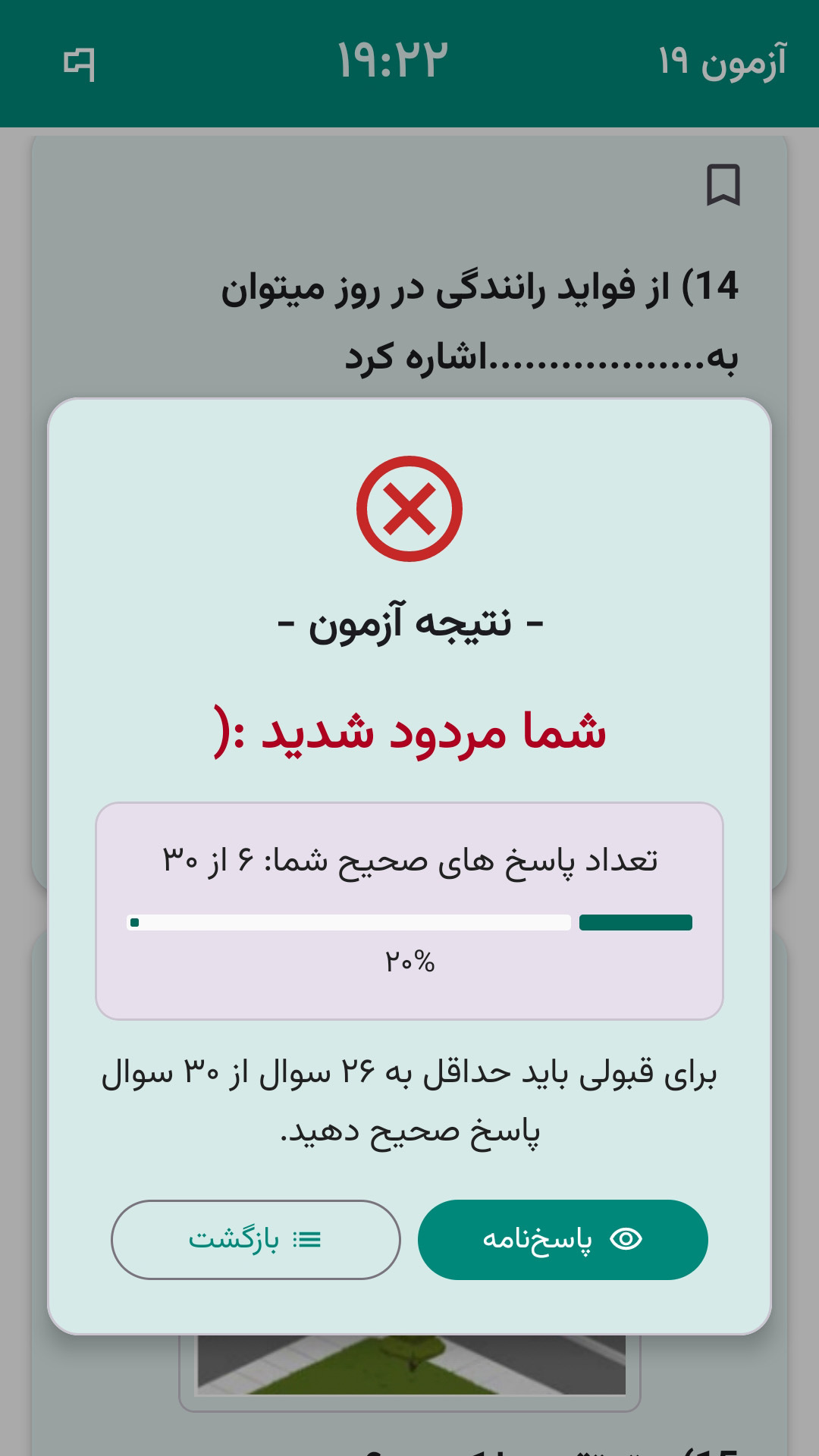Open the answer sheet (پاسخ‌نامه)
Viewport: 819px width, 1456px height.
pos(562,1240)
